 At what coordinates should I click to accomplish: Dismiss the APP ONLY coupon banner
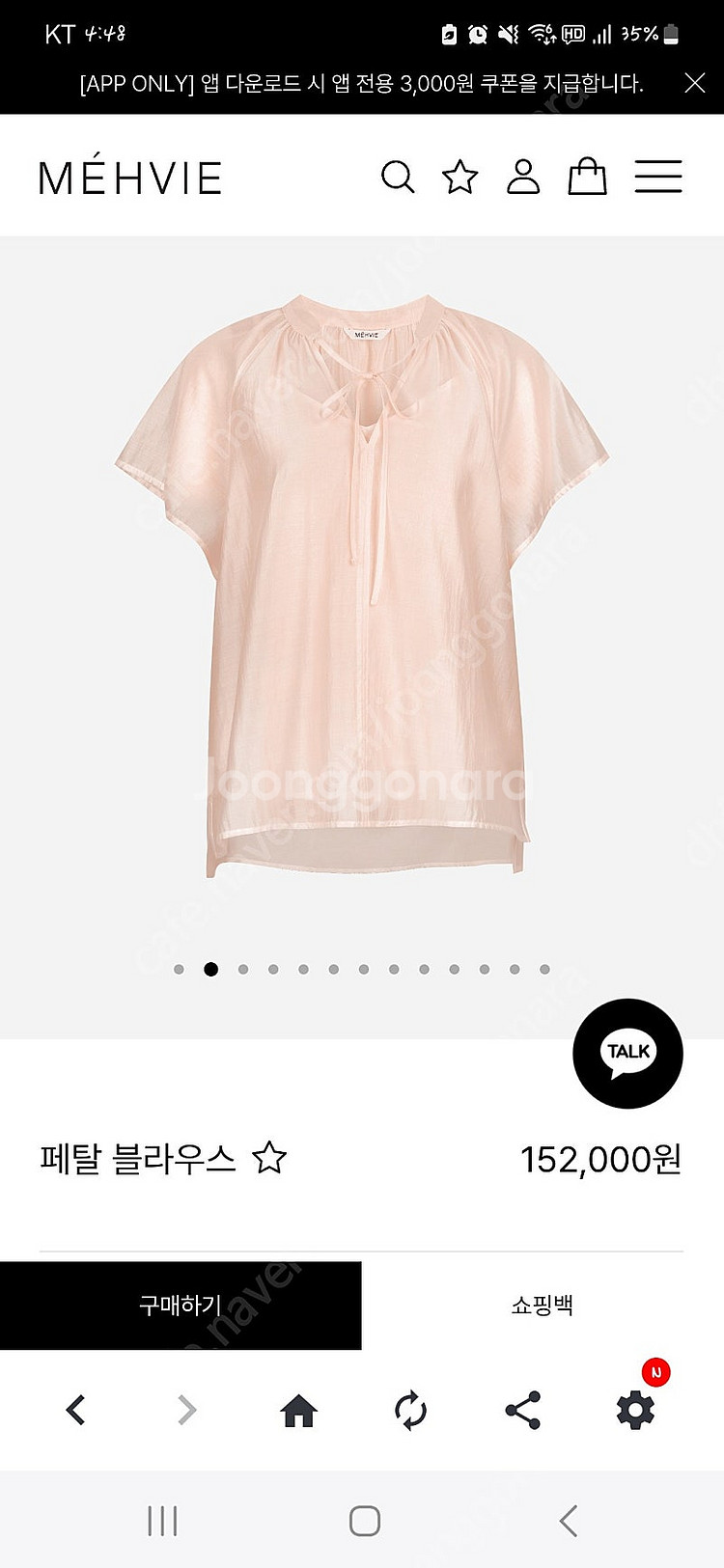[x=694, y=83]
